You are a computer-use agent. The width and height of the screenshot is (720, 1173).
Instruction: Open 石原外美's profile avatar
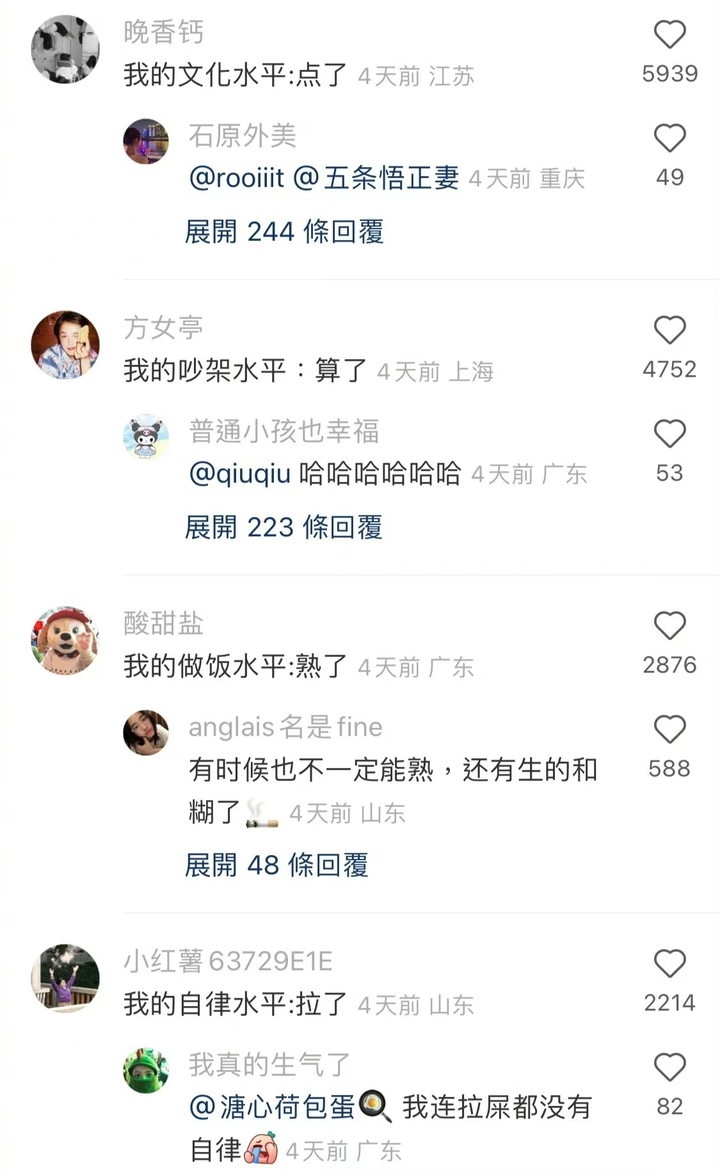click(x=146, y=141)
